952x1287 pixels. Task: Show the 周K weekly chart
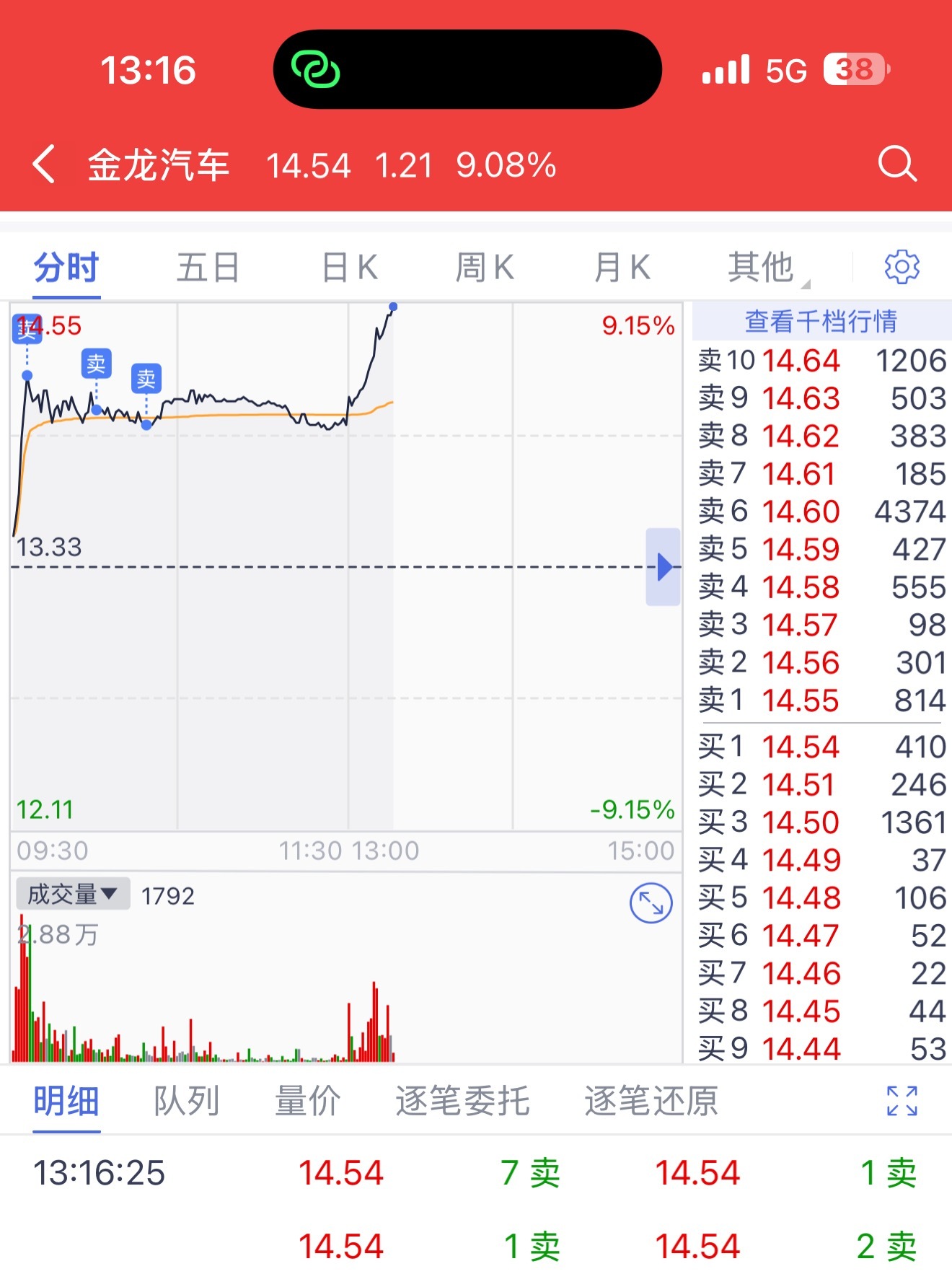point(485,268)
